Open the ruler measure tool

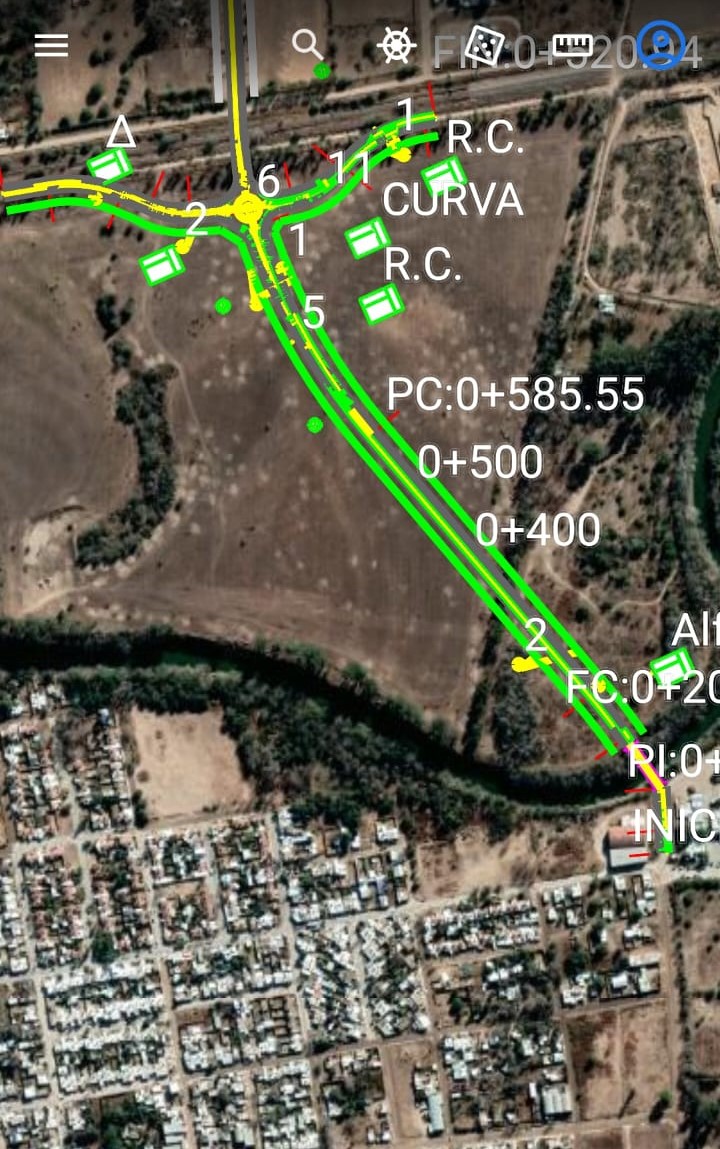(x=572, y=45)
